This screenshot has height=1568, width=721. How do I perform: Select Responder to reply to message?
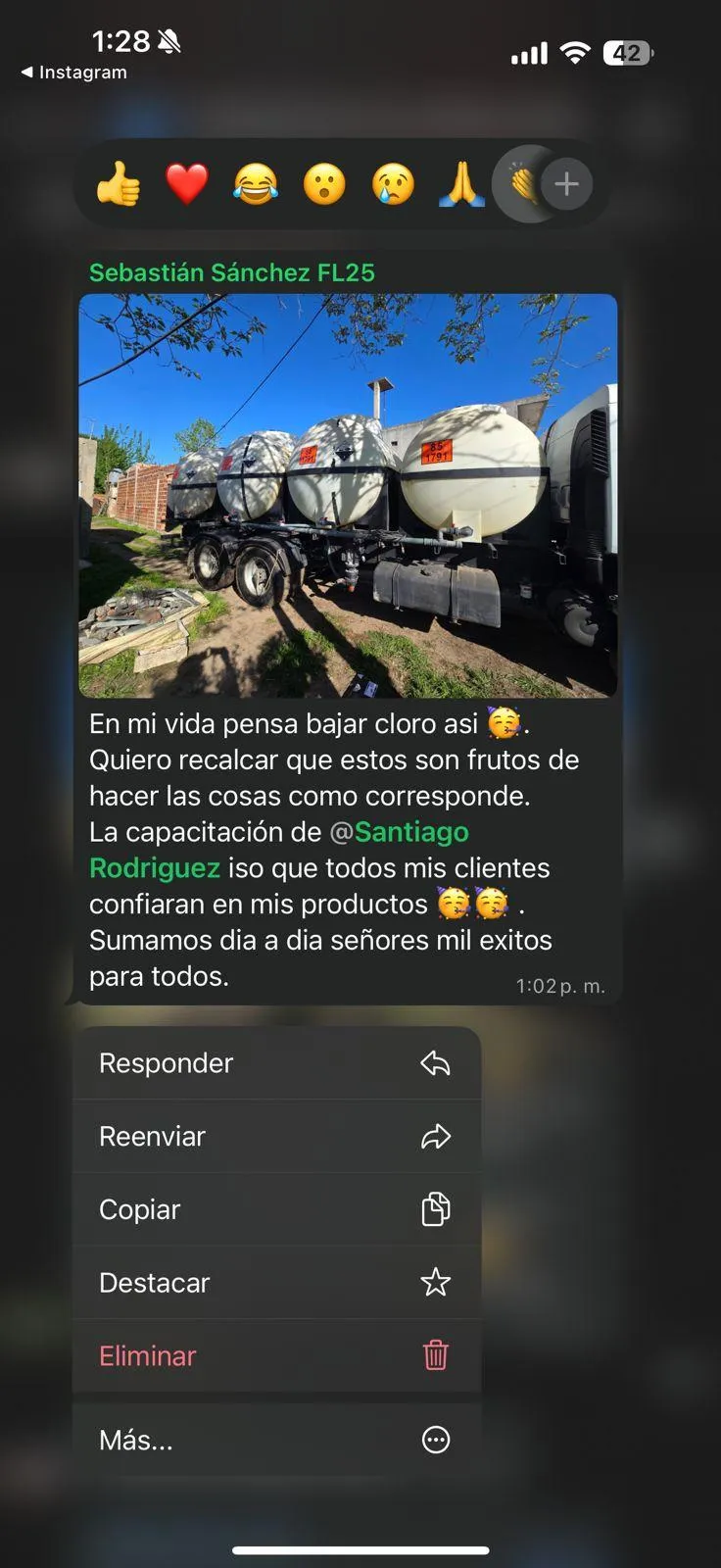tap(276, 1063)
